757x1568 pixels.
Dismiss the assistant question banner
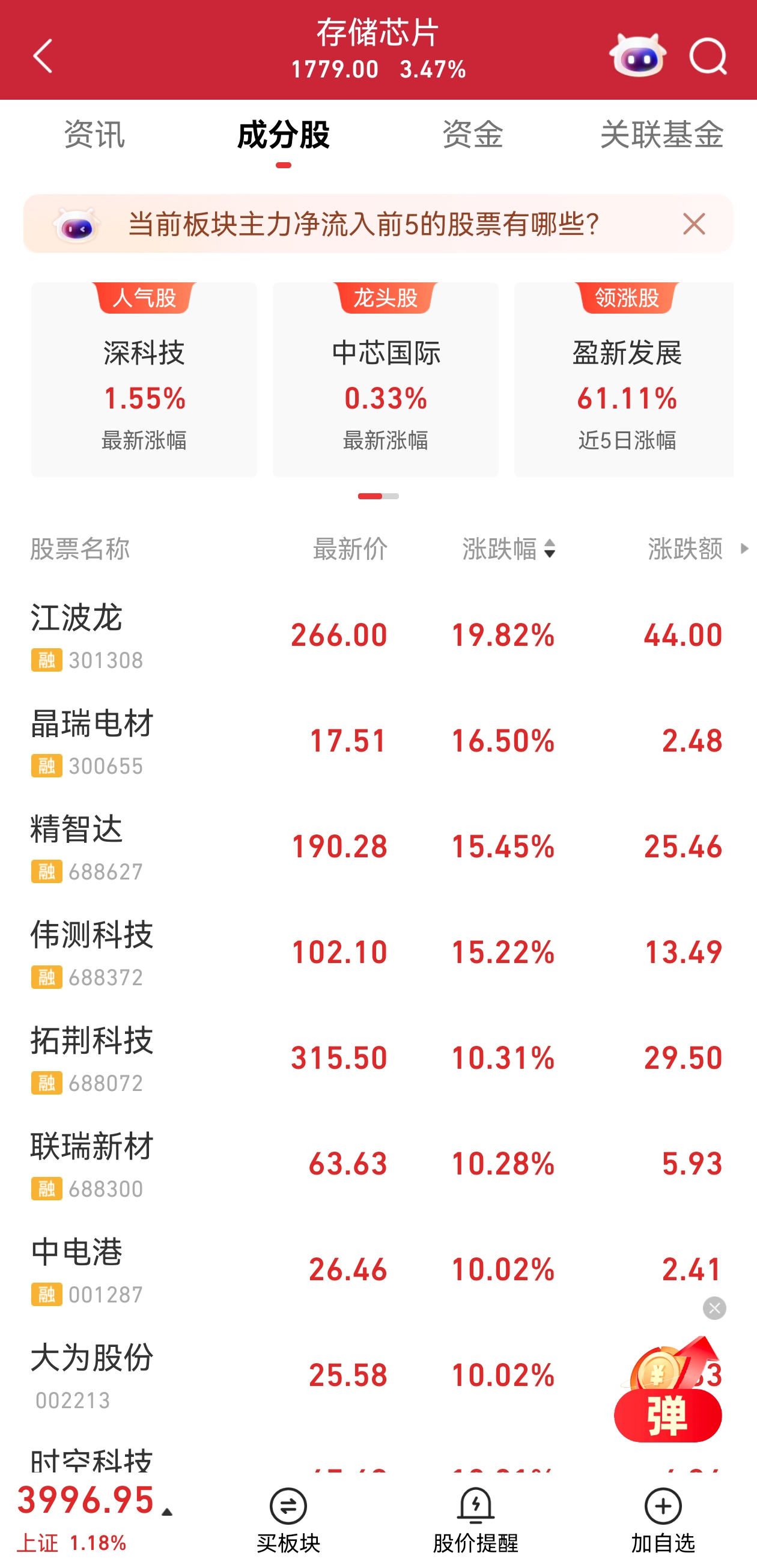pos(694,224)
